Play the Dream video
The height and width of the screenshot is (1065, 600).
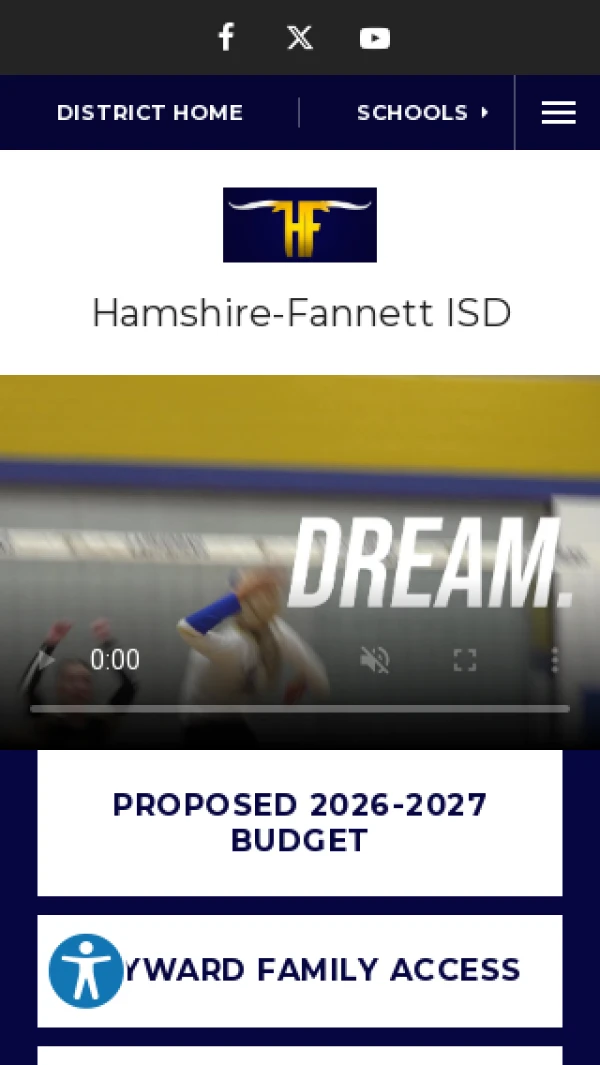coord(46,660)
